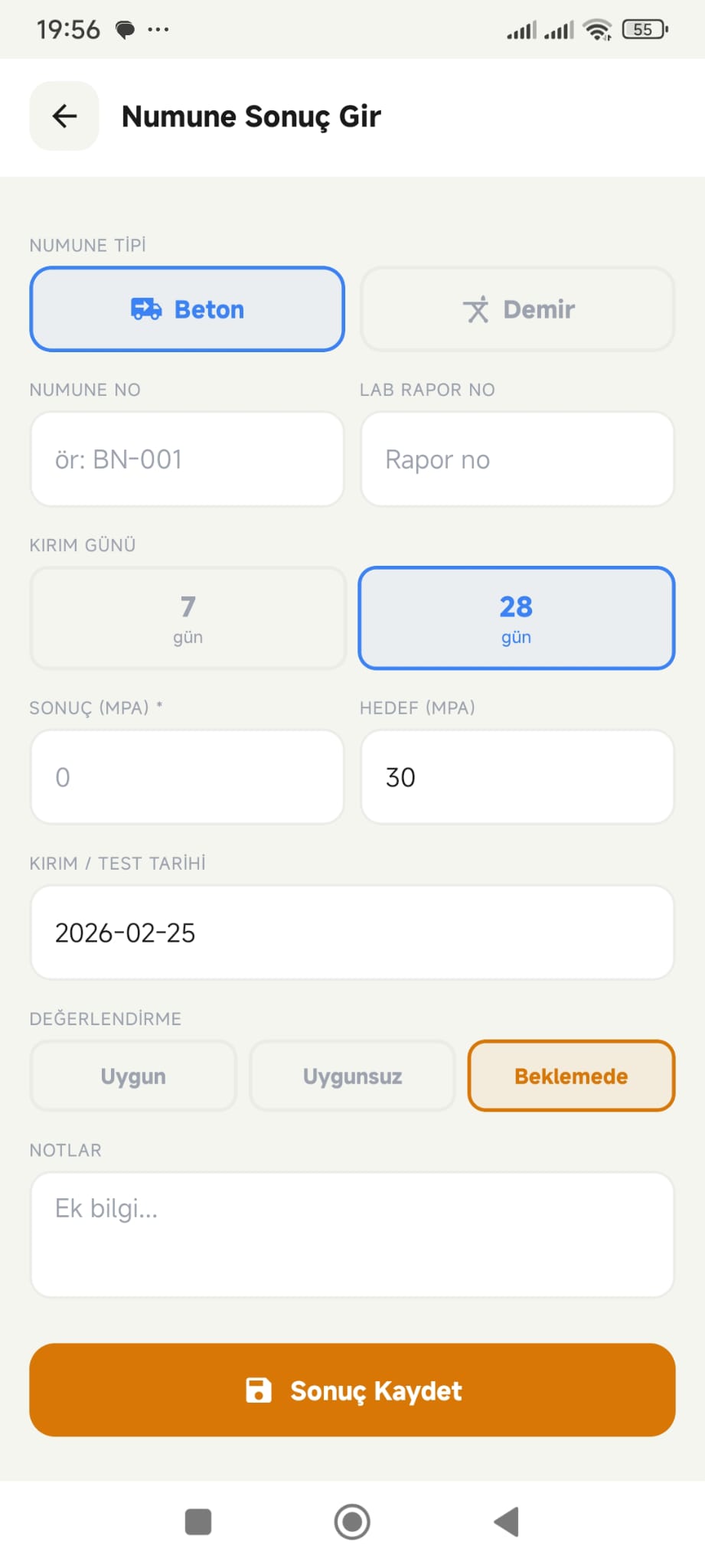Tap the back arrow beside Numune Sonuç Gir
Image resolution: width=705 pixels, height=1568 pixels.
click(x=64, y=116)
